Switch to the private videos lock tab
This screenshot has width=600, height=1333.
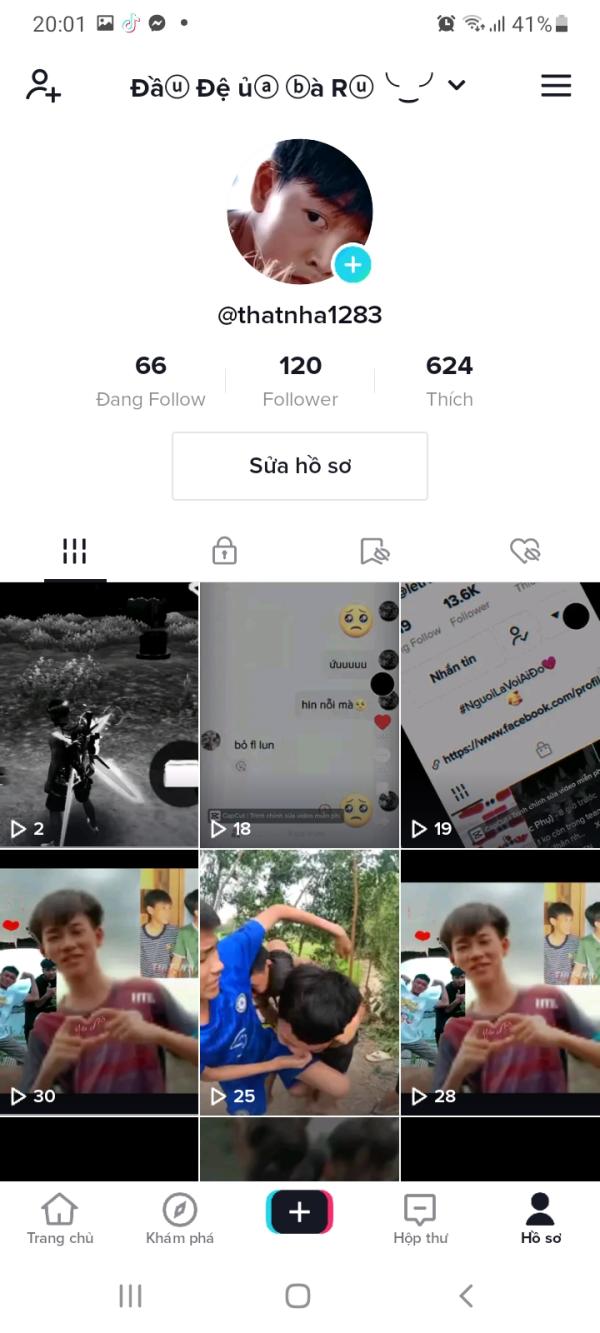click(x=224, y=550)
